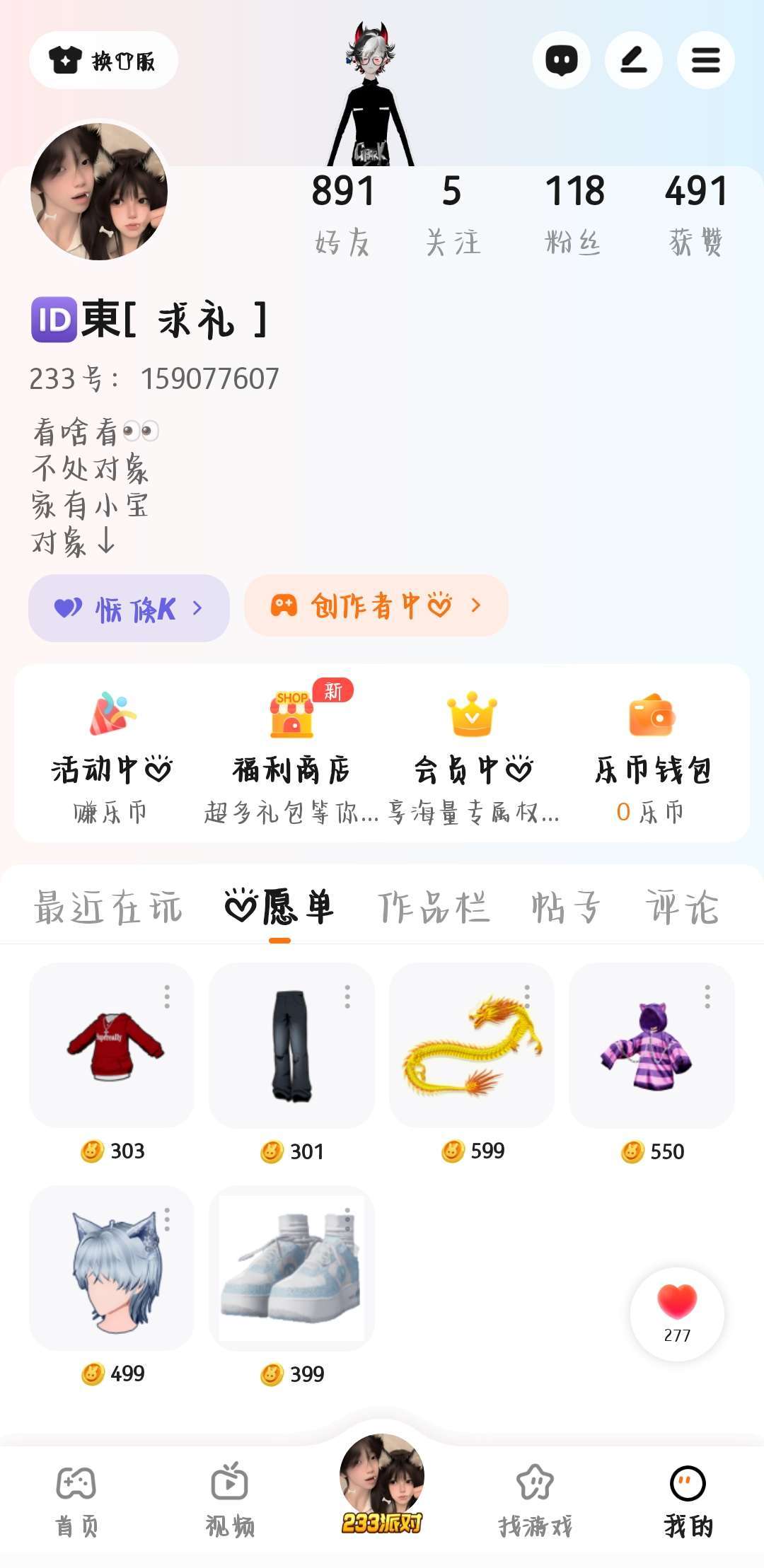Viewport: 764px width, 1568px height.
Task: Tap the red heart like button 277
Action: pyautogui.click(x=677, y=1313)
